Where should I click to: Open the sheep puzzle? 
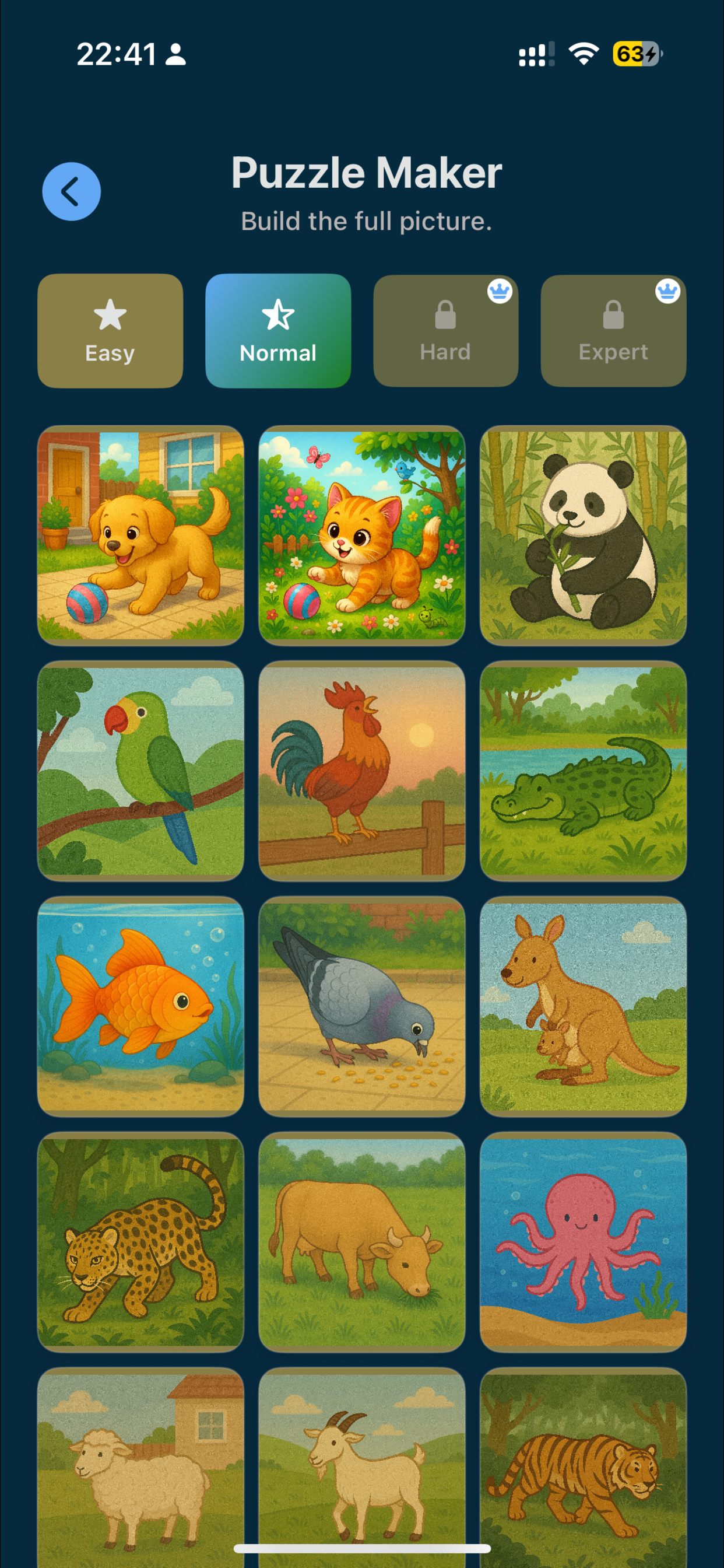140,1461
